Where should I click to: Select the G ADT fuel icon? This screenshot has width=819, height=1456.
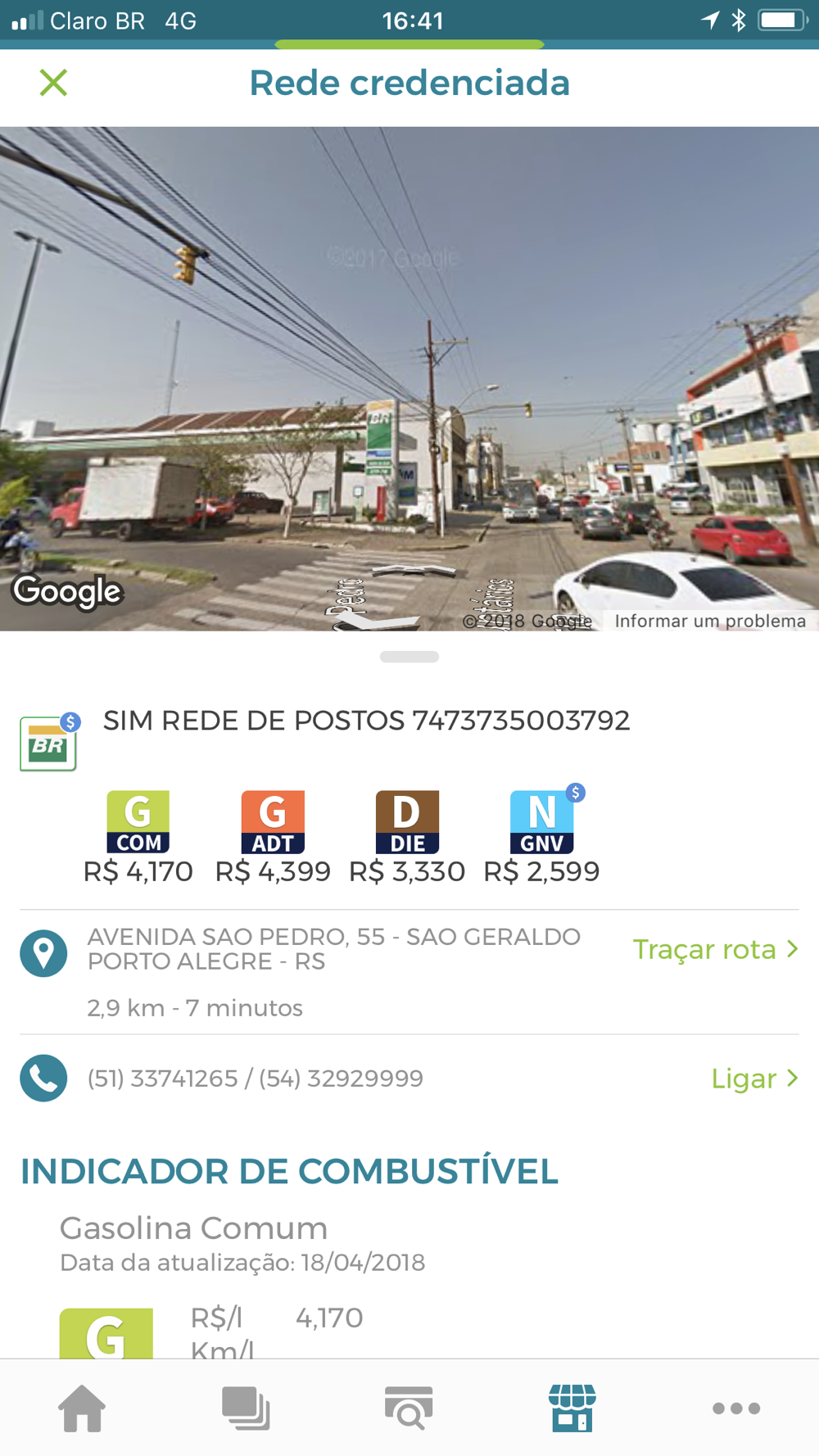pyautogui.click(x=273, y=822)
